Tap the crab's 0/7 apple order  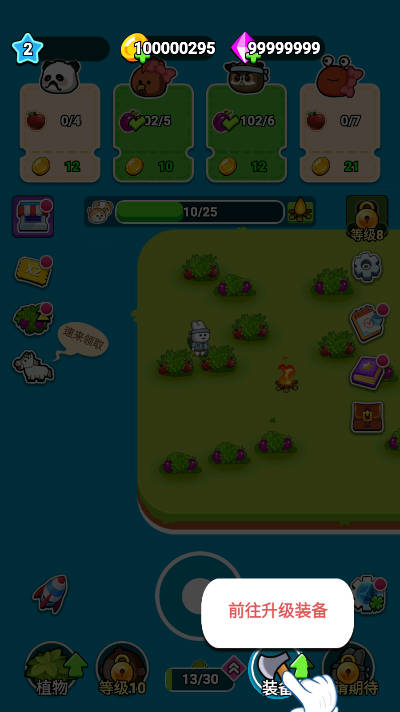[340, 133]
